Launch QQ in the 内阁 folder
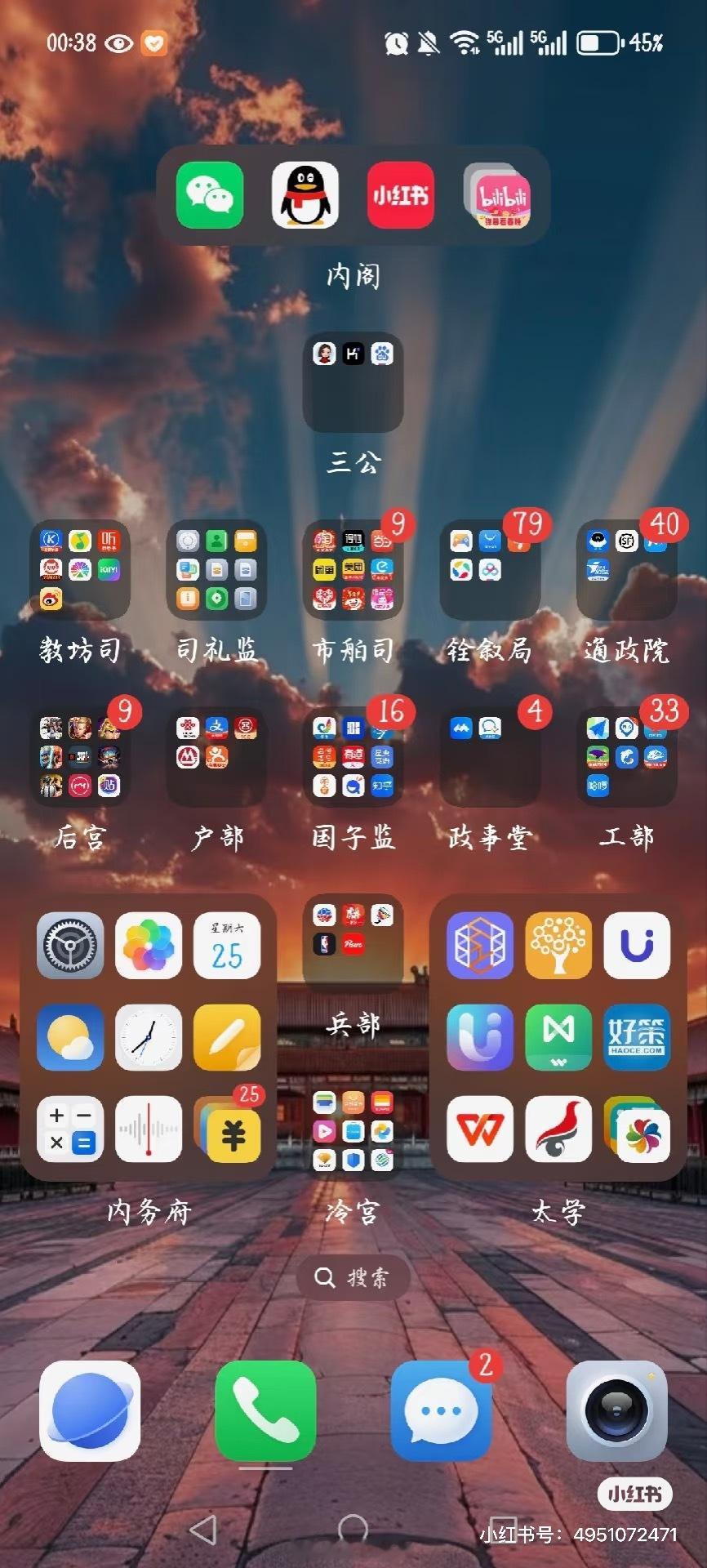 (x=305, y=196)
